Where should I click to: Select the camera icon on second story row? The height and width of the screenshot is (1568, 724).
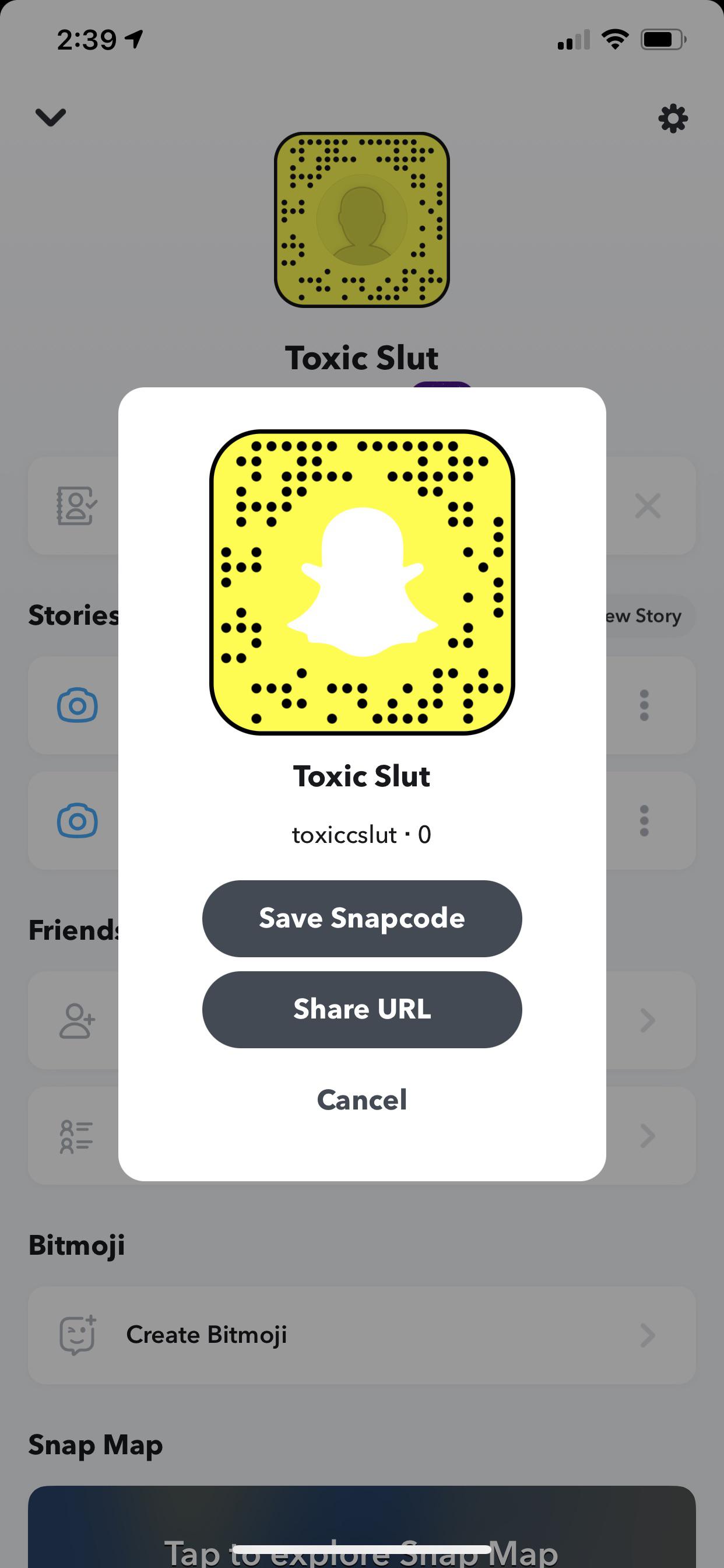(77, 821)
